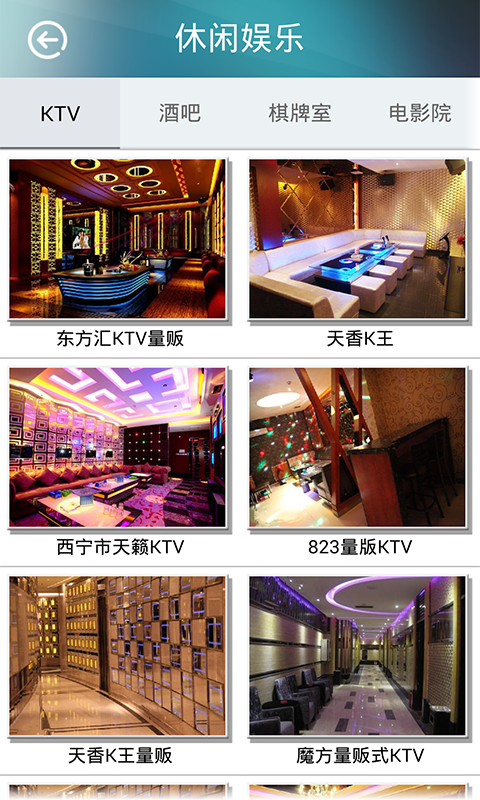The height and width of the screenshot is (800, 480).
Task: Open the 电影院 tab
Action: point(420,113)
